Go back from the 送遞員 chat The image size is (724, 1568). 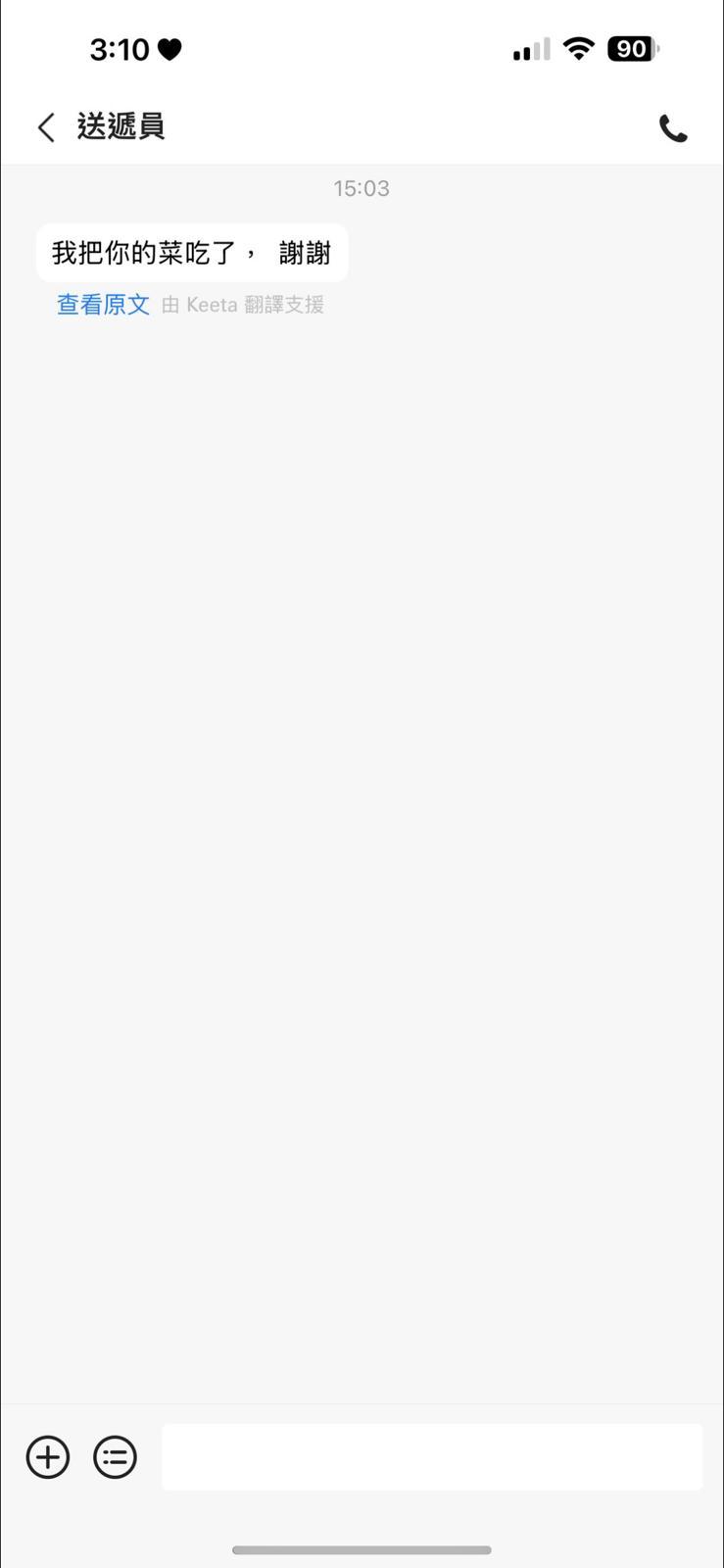46,127
